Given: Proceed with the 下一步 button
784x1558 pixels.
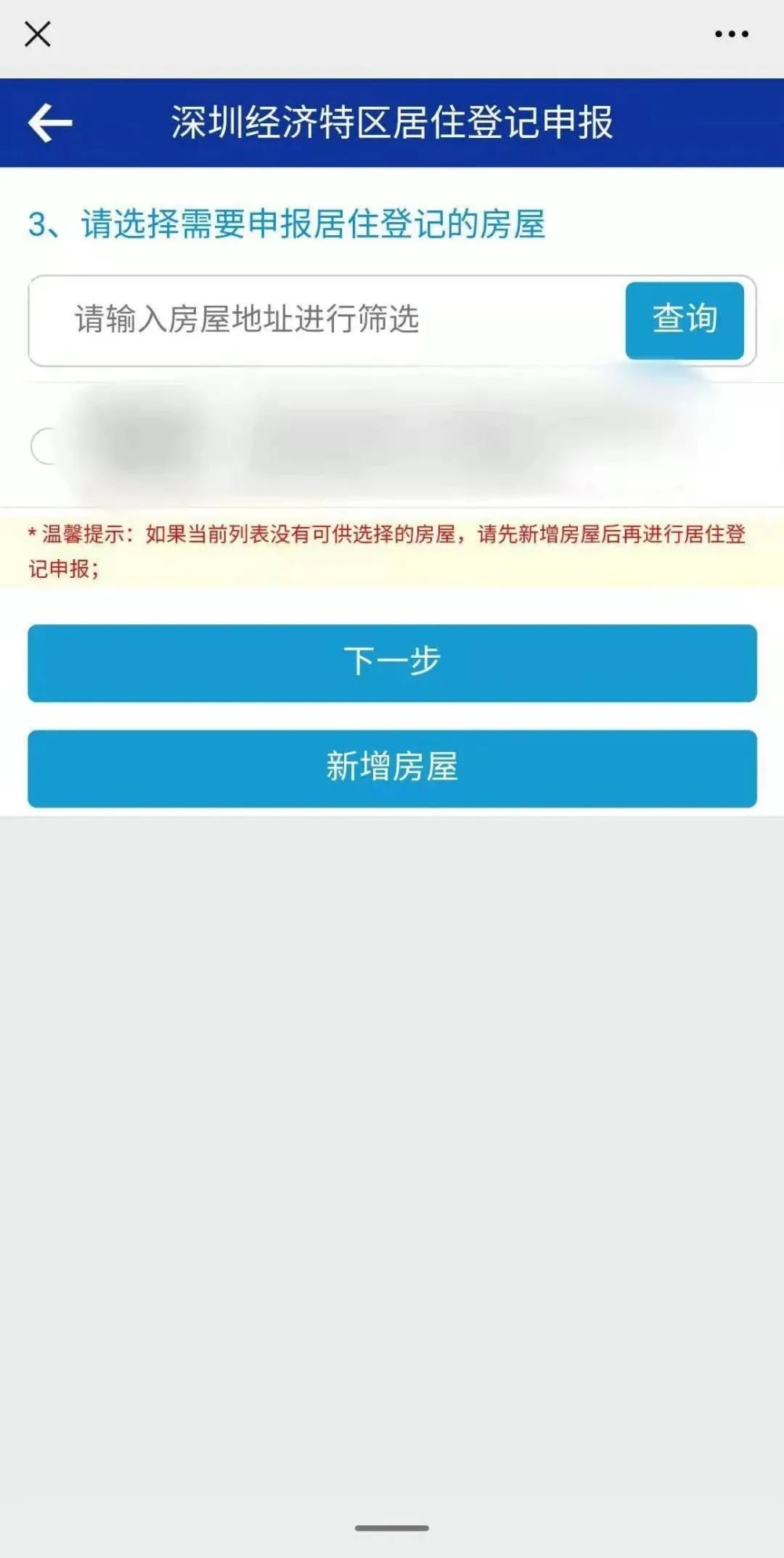Looking at the screenshot, I should (392, 663).
